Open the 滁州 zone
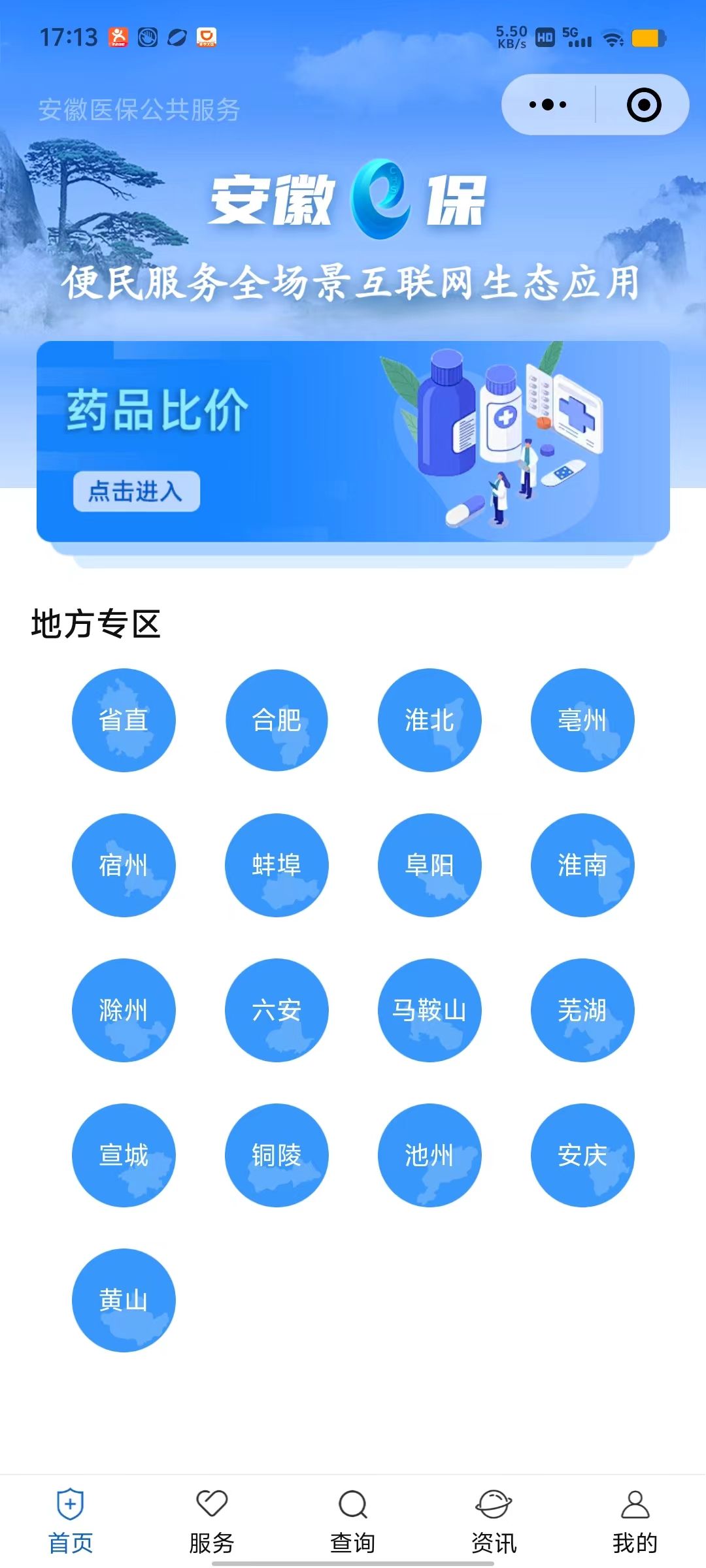Screen dimensions: 706x1568 tap(124, 1010)
